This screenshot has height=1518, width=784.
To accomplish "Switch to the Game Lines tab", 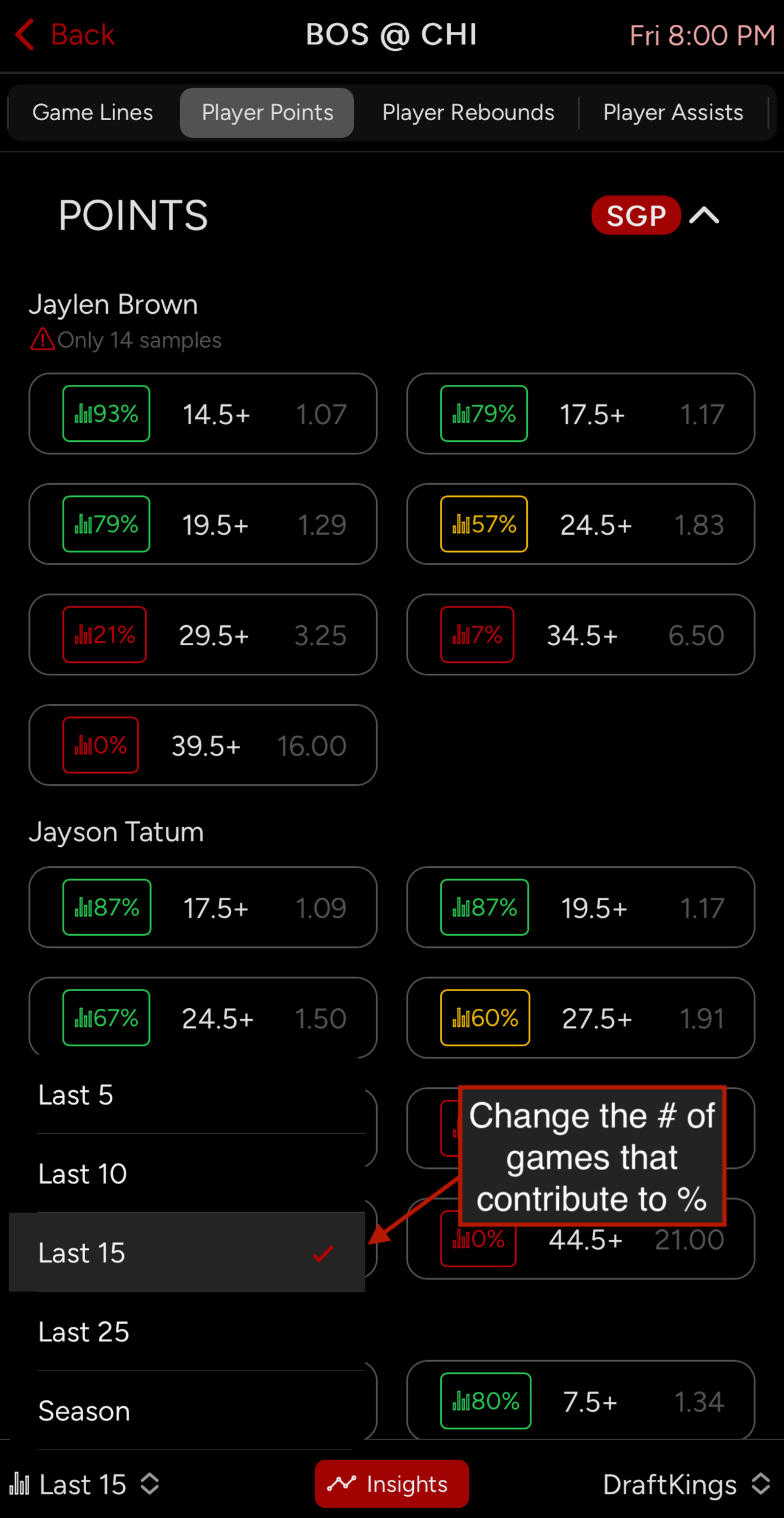I will [92, 113].
